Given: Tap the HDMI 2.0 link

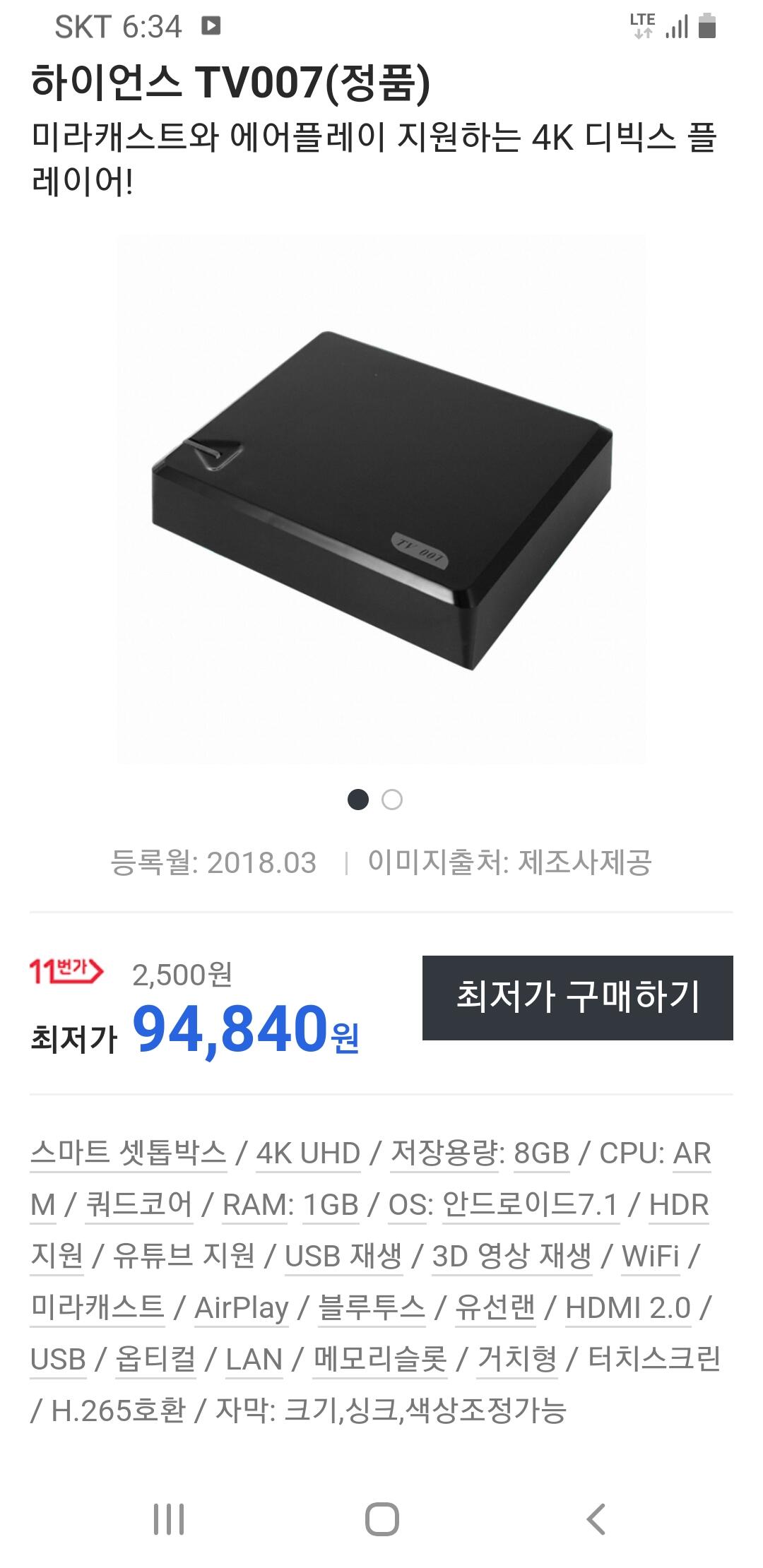Looking at the screenshot, I should pos(628,1308).
